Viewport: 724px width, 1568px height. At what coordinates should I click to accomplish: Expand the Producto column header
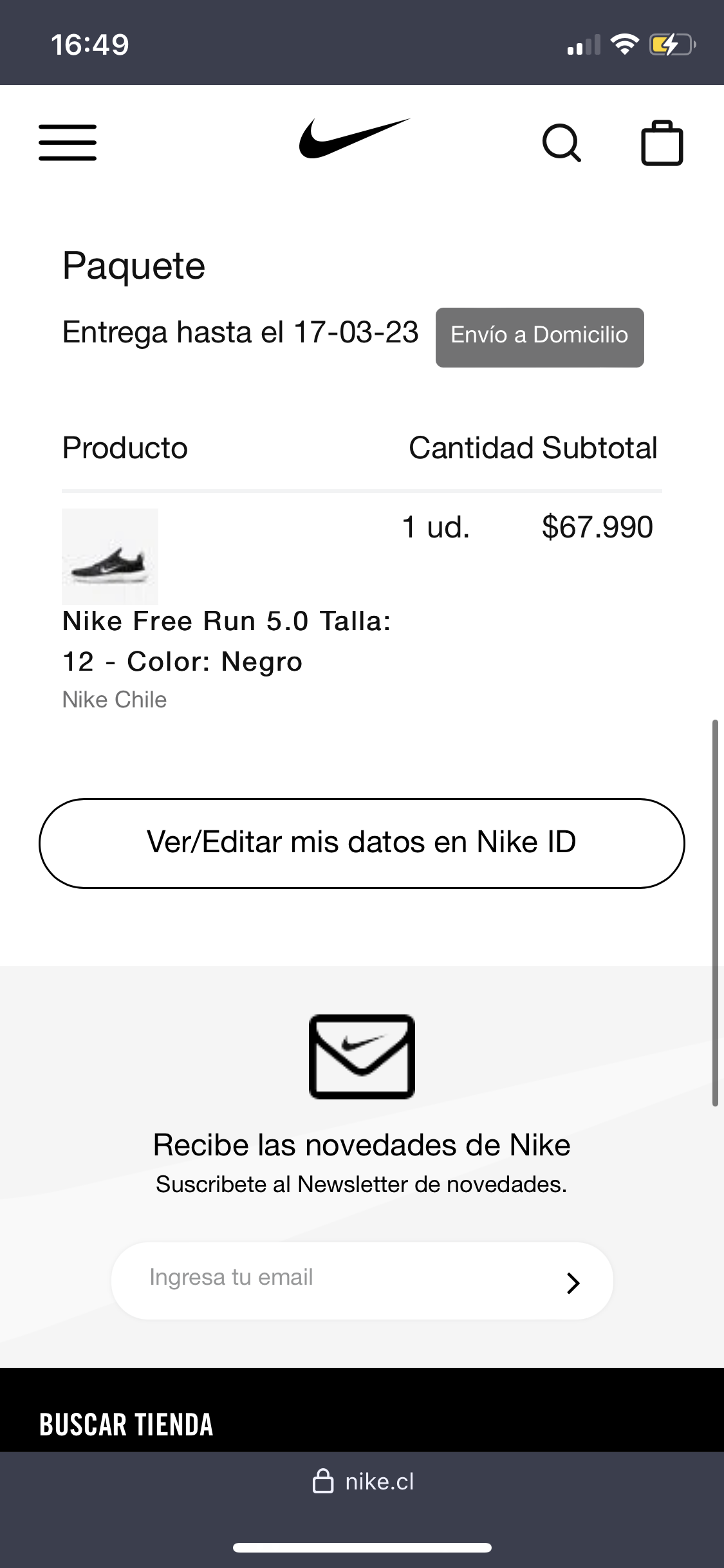[124, 448]
